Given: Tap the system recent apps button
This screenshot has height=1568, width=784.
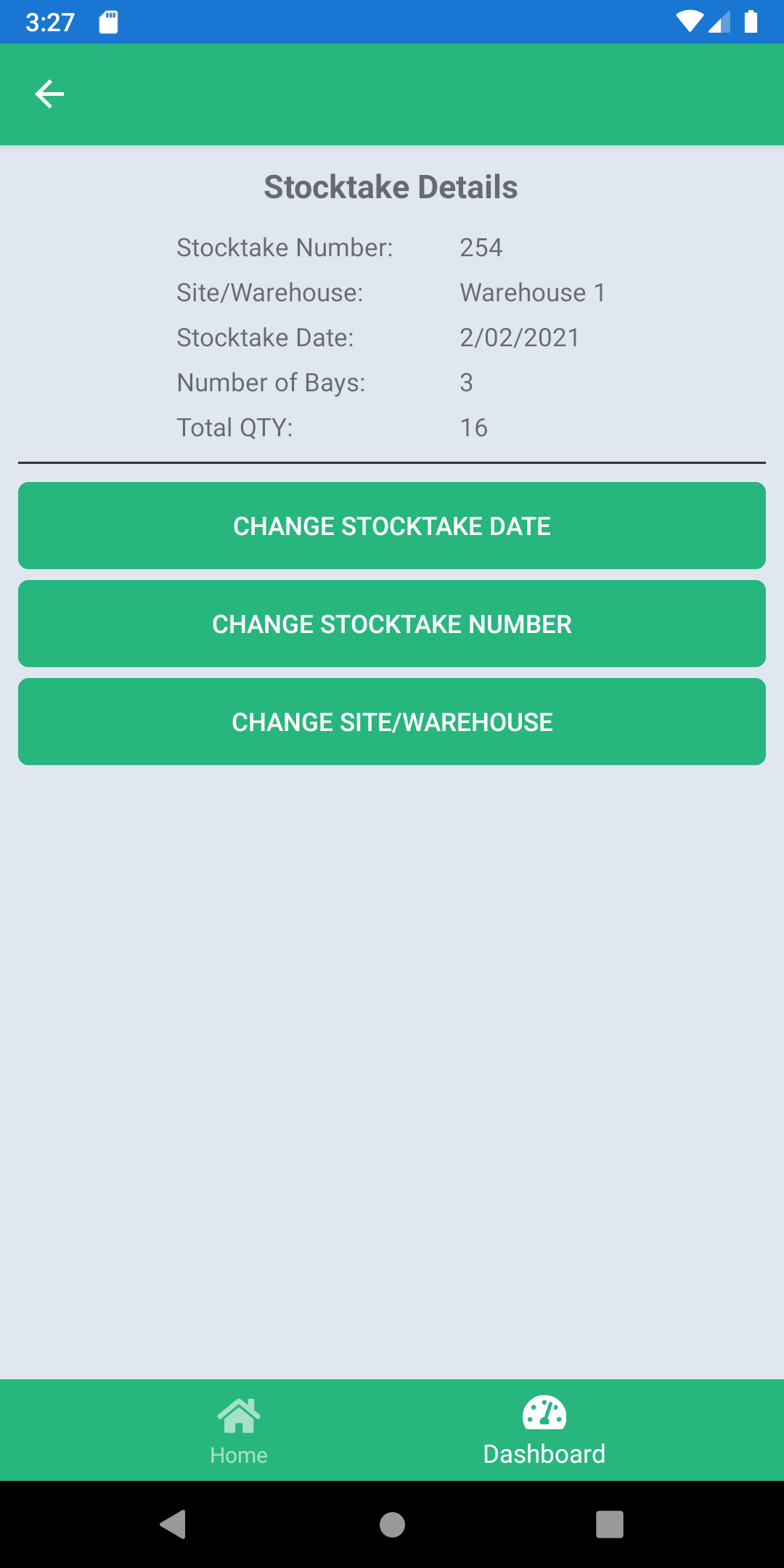Looking at the screenshot, I should (x=610, y=1524).
